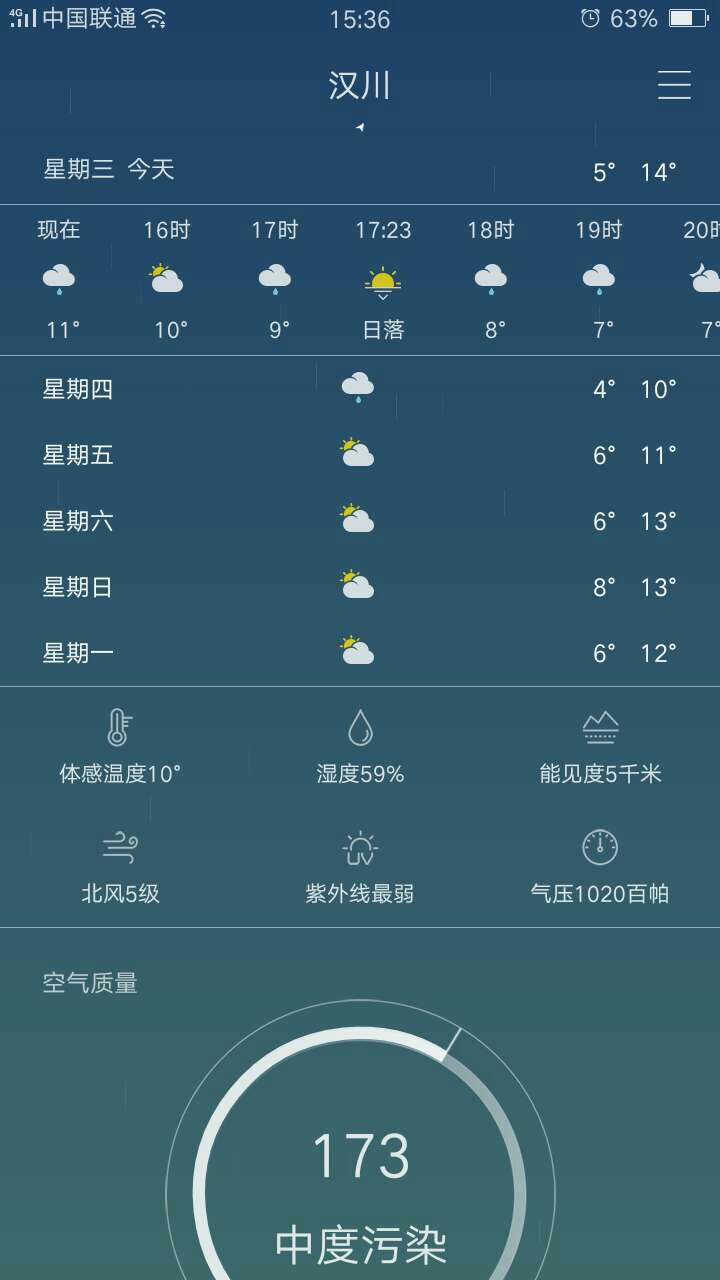The image size is (720, 1280).
Task: Open the hamburger menu for city list
Action: (674, 85)
